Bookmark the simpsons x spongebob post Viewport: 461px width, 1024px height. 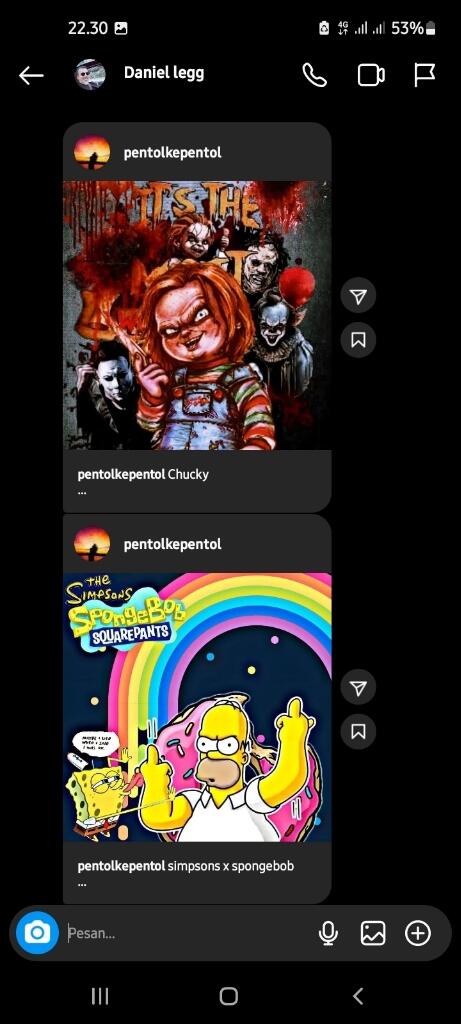tap(358, 731)
